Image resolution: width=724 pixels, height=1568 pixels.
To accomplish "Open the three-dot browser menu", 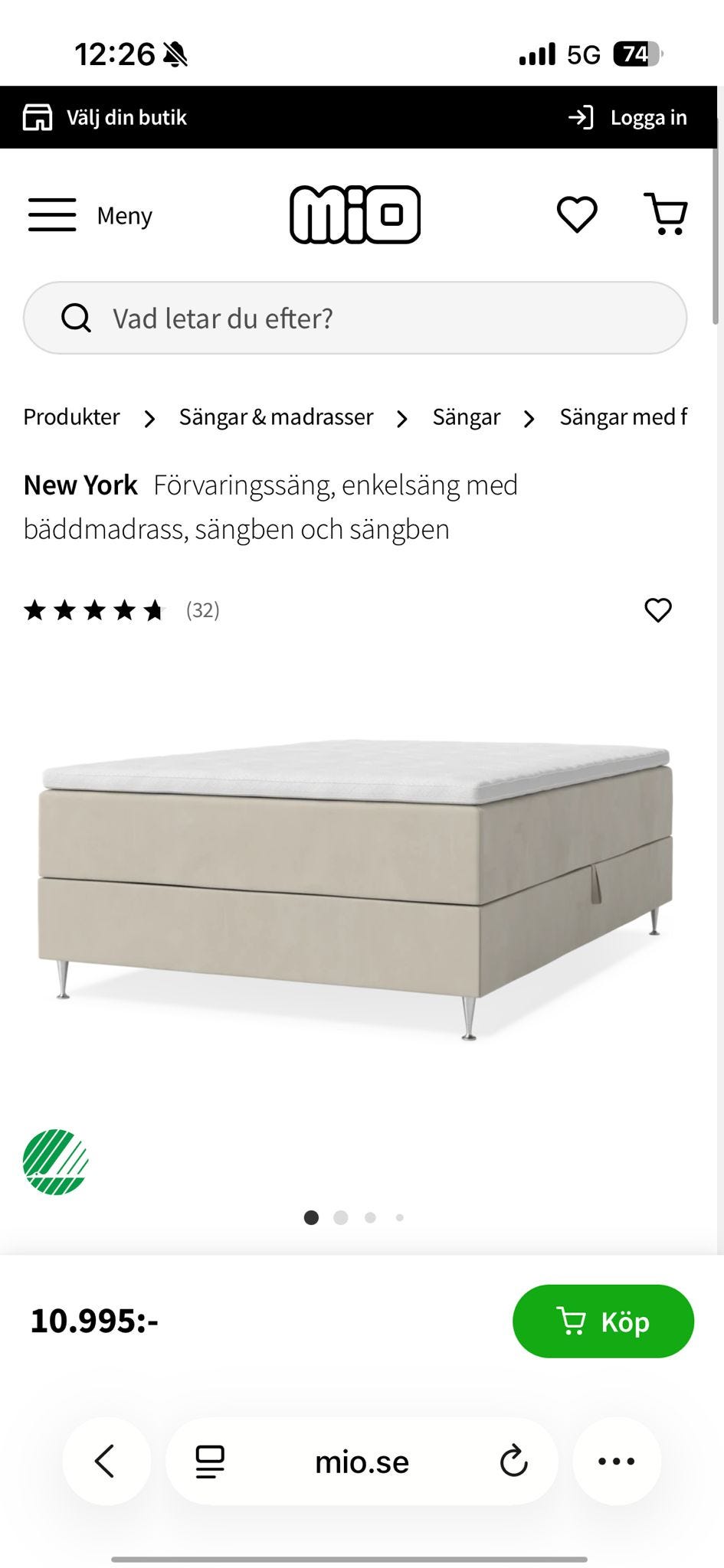I will point(617,1460).
